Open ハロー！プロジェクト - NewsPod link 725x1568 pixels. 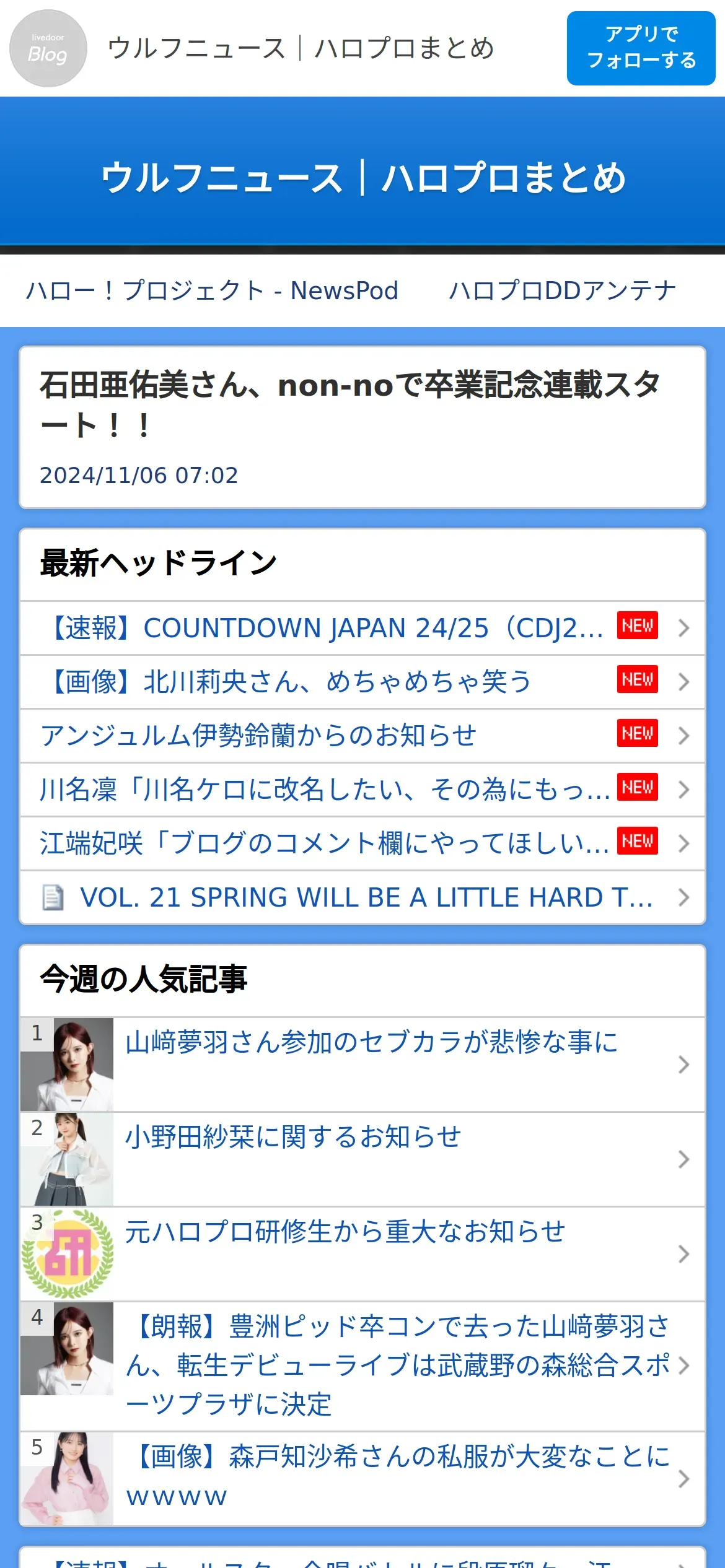point(212,290)
